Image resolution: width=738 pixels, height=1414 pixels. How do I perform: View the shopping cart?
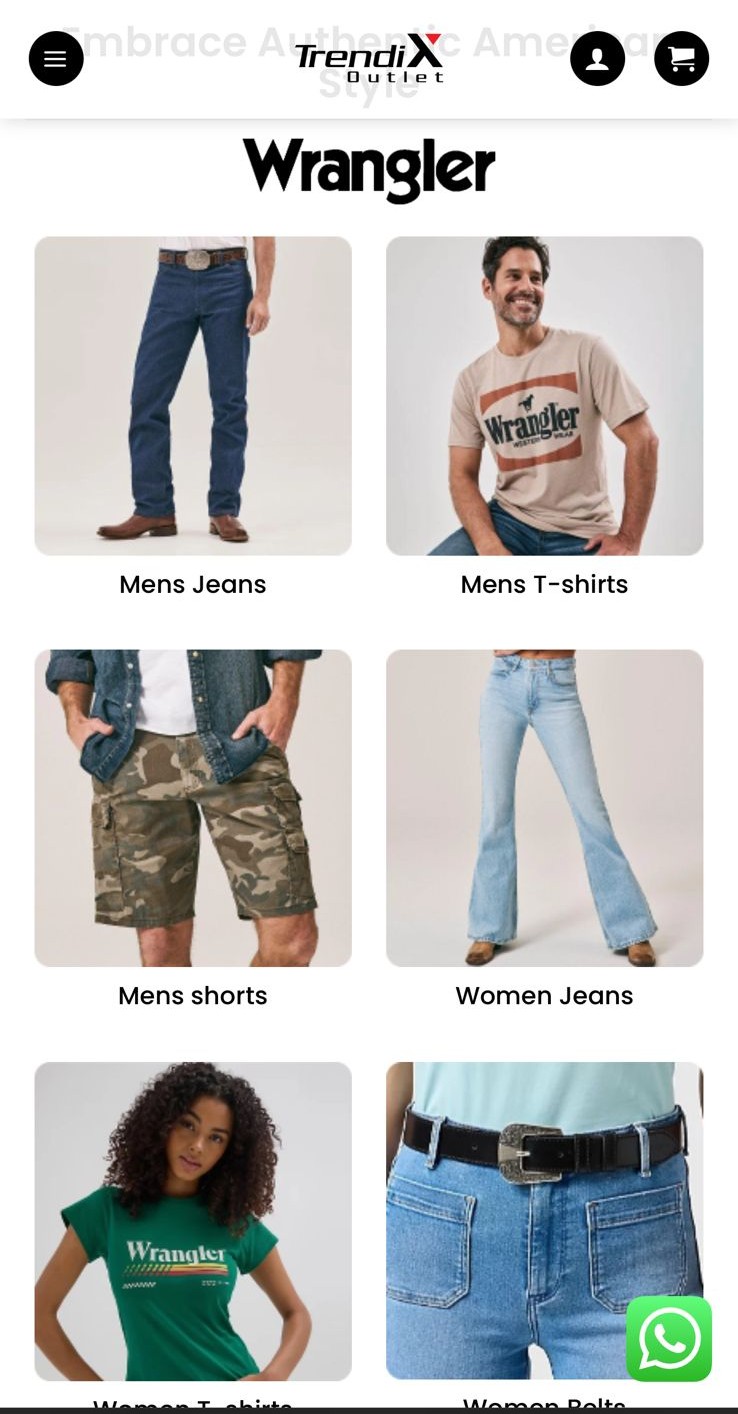click(x=681, y=59)
